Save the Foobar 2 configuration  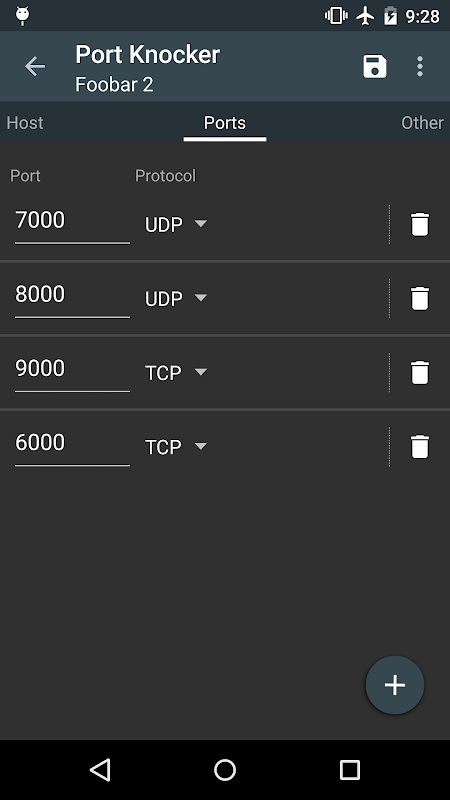(x=375, y=66)
